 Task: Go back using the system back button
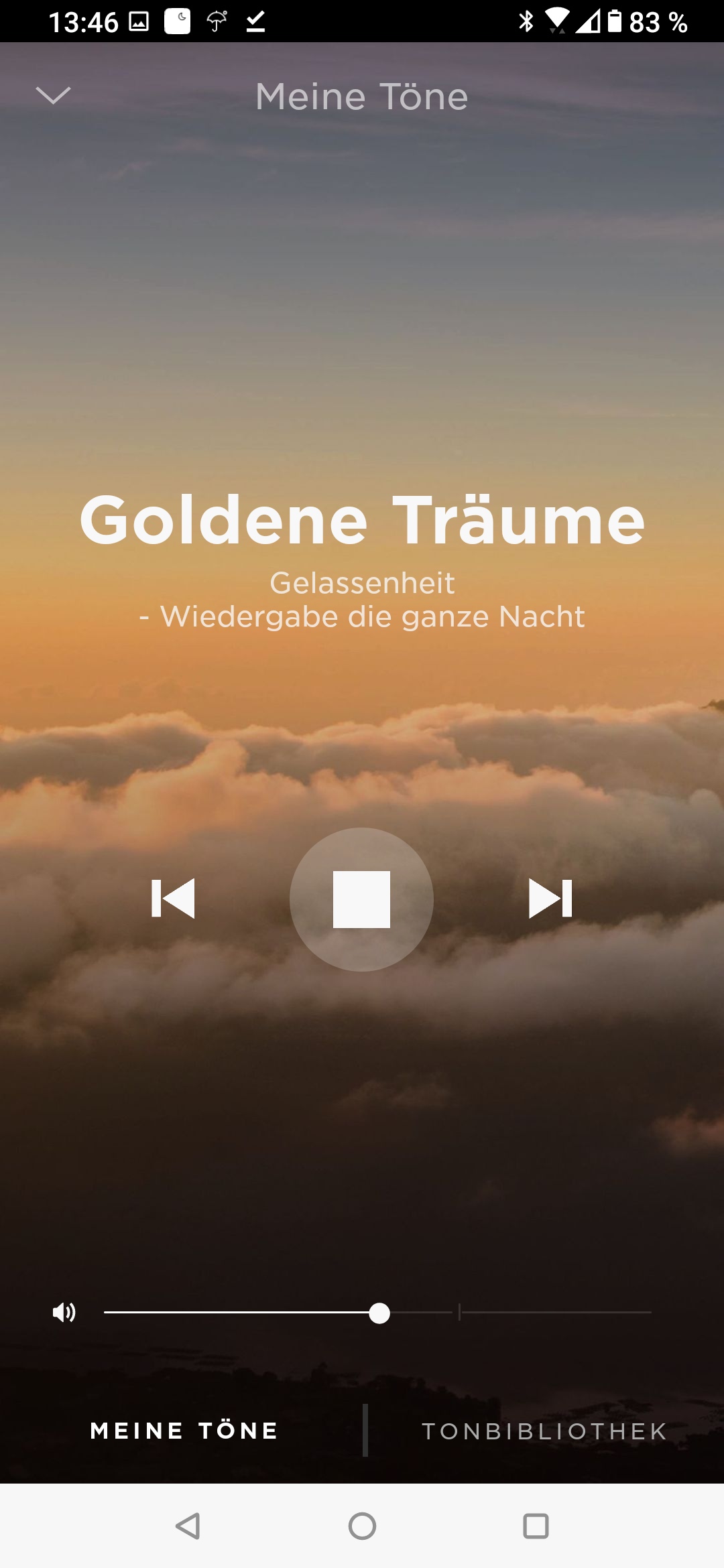coord(188,1526)
